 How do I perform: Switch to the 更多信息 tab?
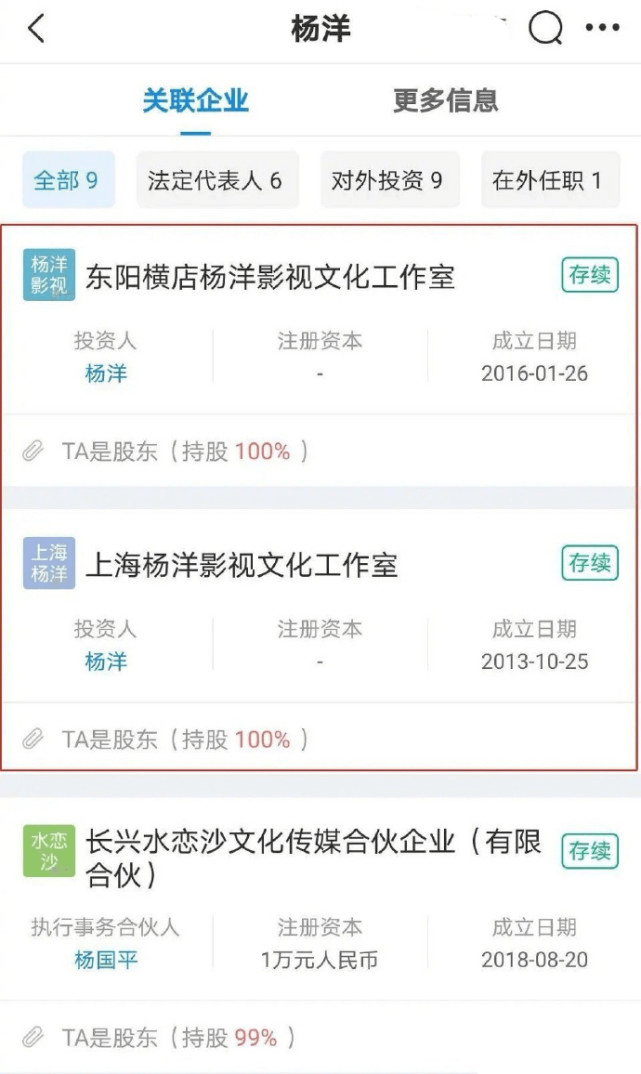(x=445, y=101)
